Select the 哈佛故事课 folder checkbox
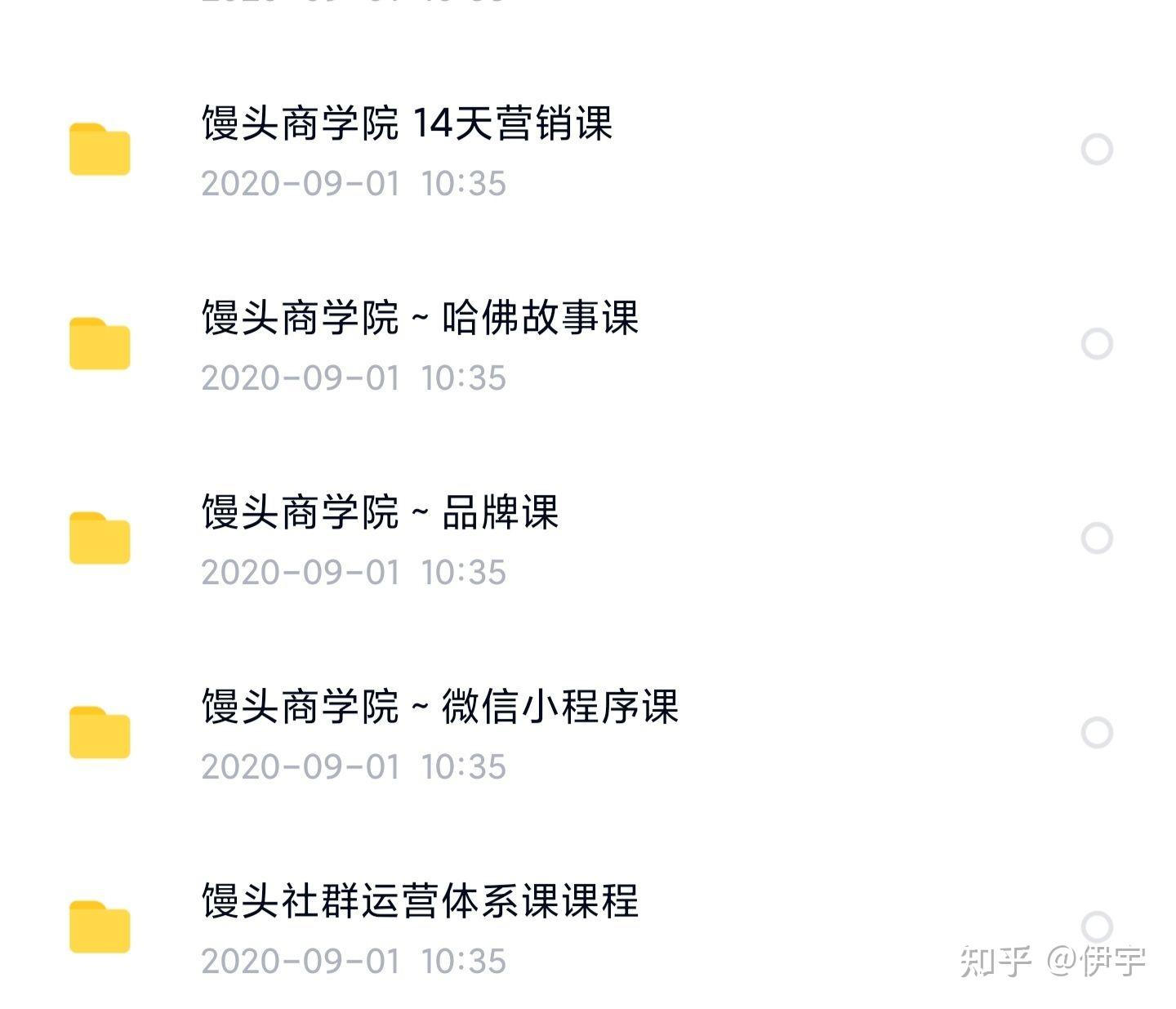The image size is (1176, 1009). [x=1096, y=344]
